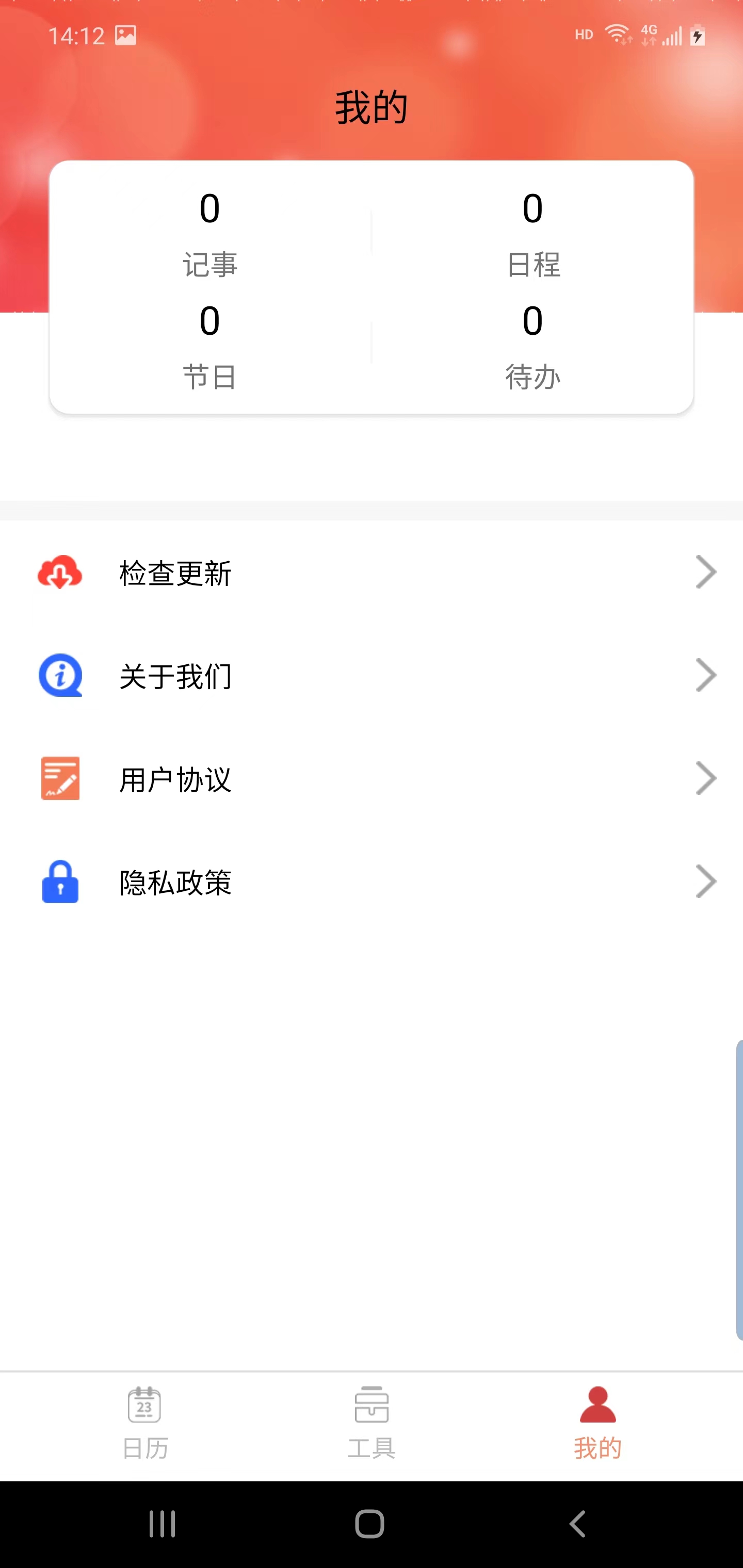Click the blue info icon beside 关于我们
Viewport: 743px width, 1568px height.
pyautogui.click(x=60, y=675)
